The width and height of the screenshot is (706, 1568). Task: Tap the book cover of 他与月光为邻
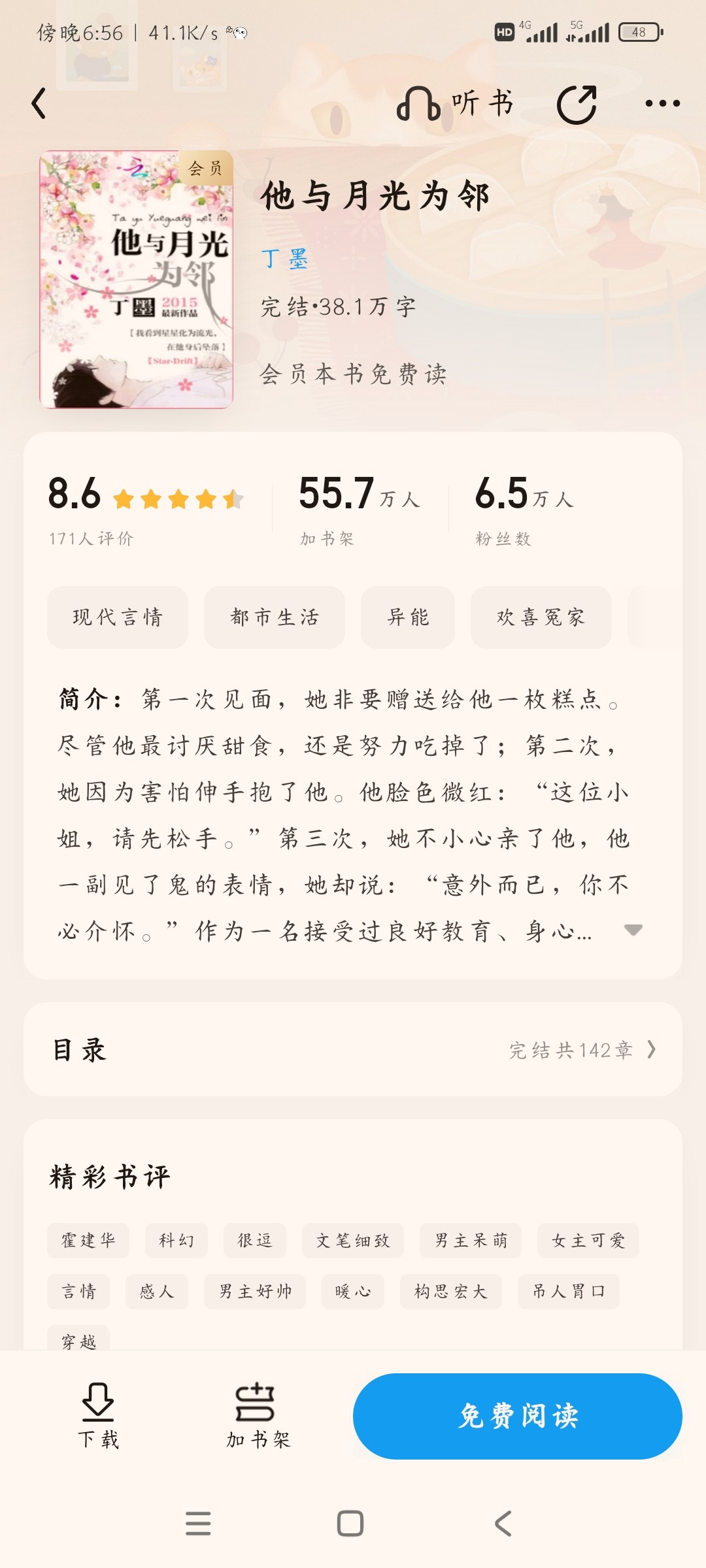[137, 280]
